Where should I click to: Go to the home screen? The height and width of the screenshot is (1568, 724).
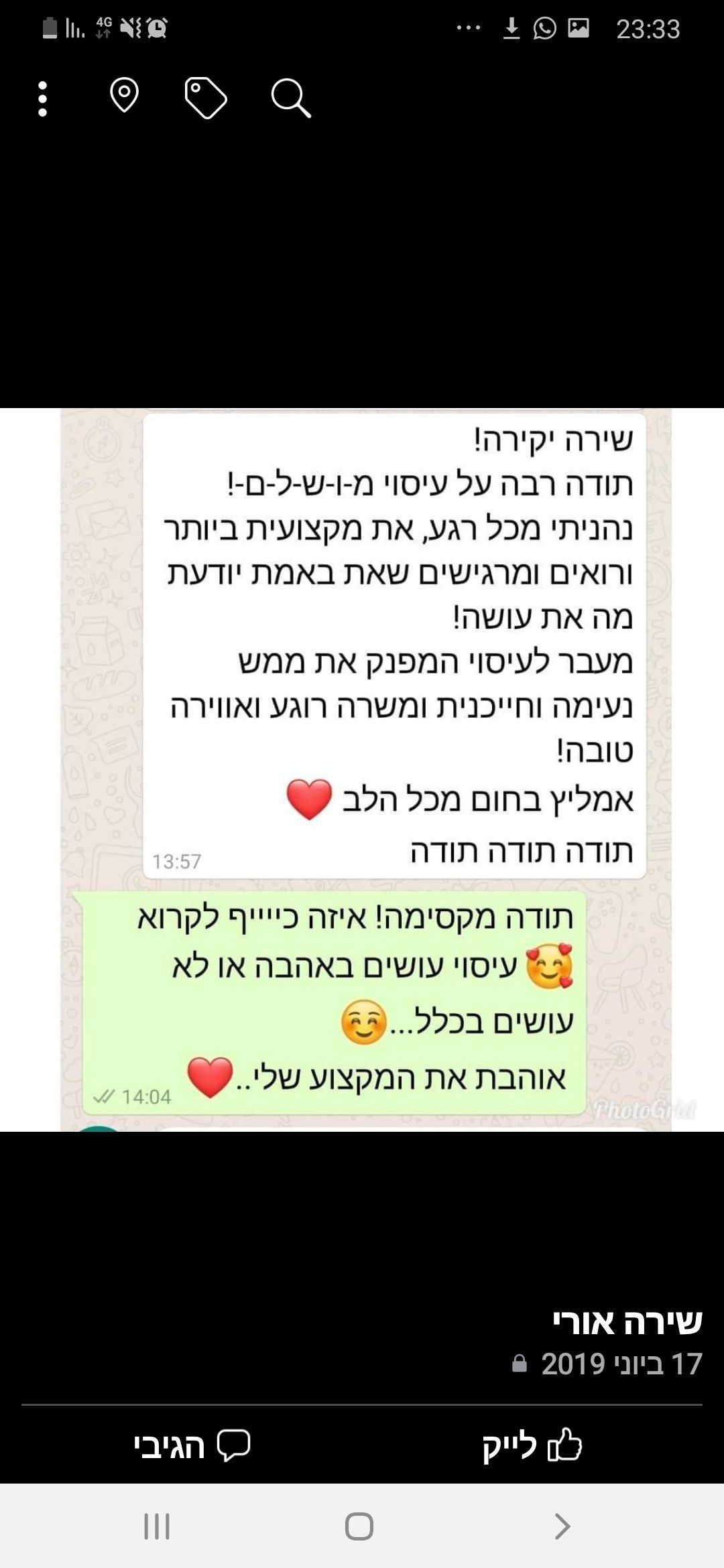(x=359, y=1526)
